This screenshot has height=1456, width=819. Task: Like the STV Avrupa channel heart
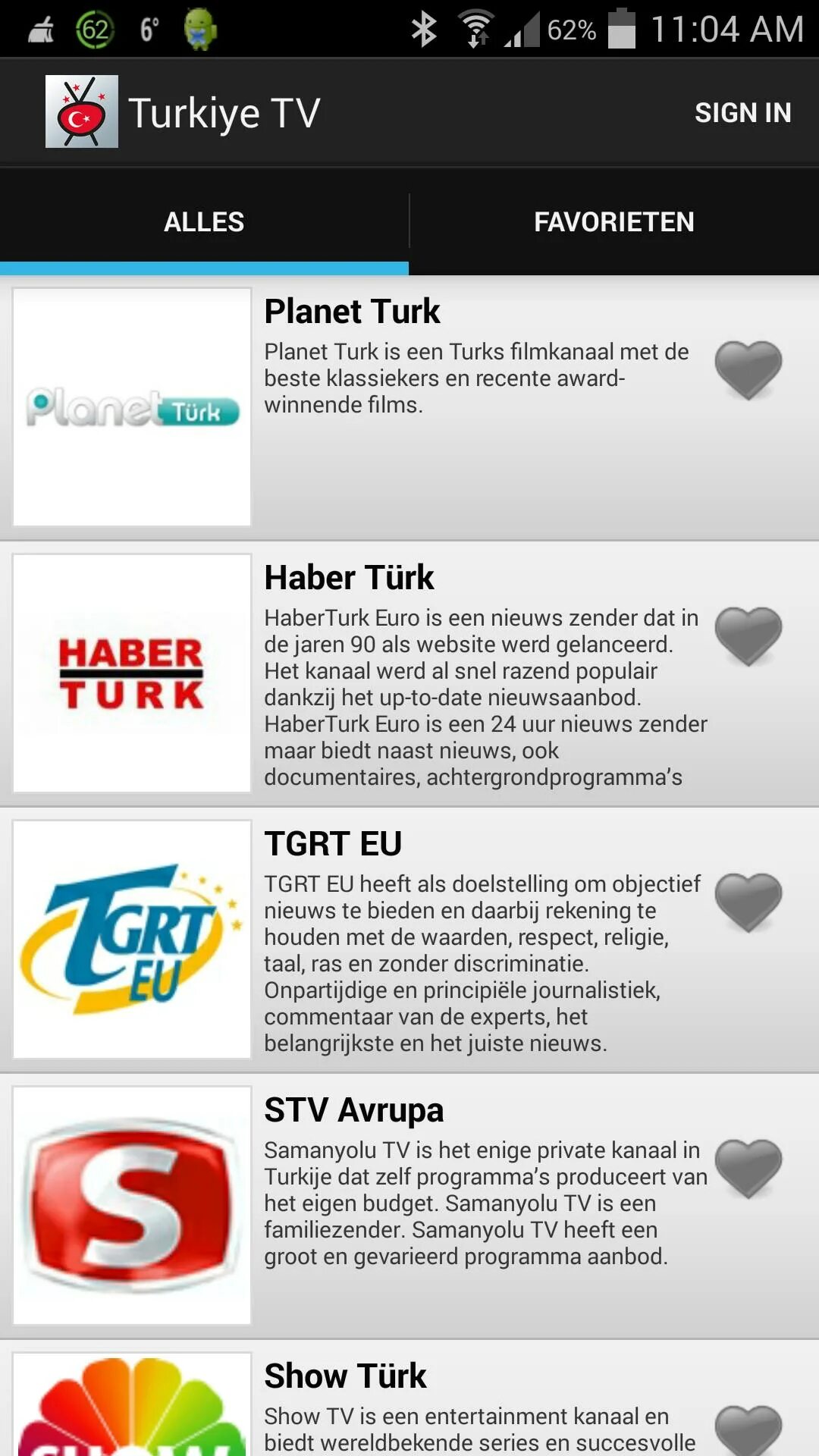tap(748, 1168)
